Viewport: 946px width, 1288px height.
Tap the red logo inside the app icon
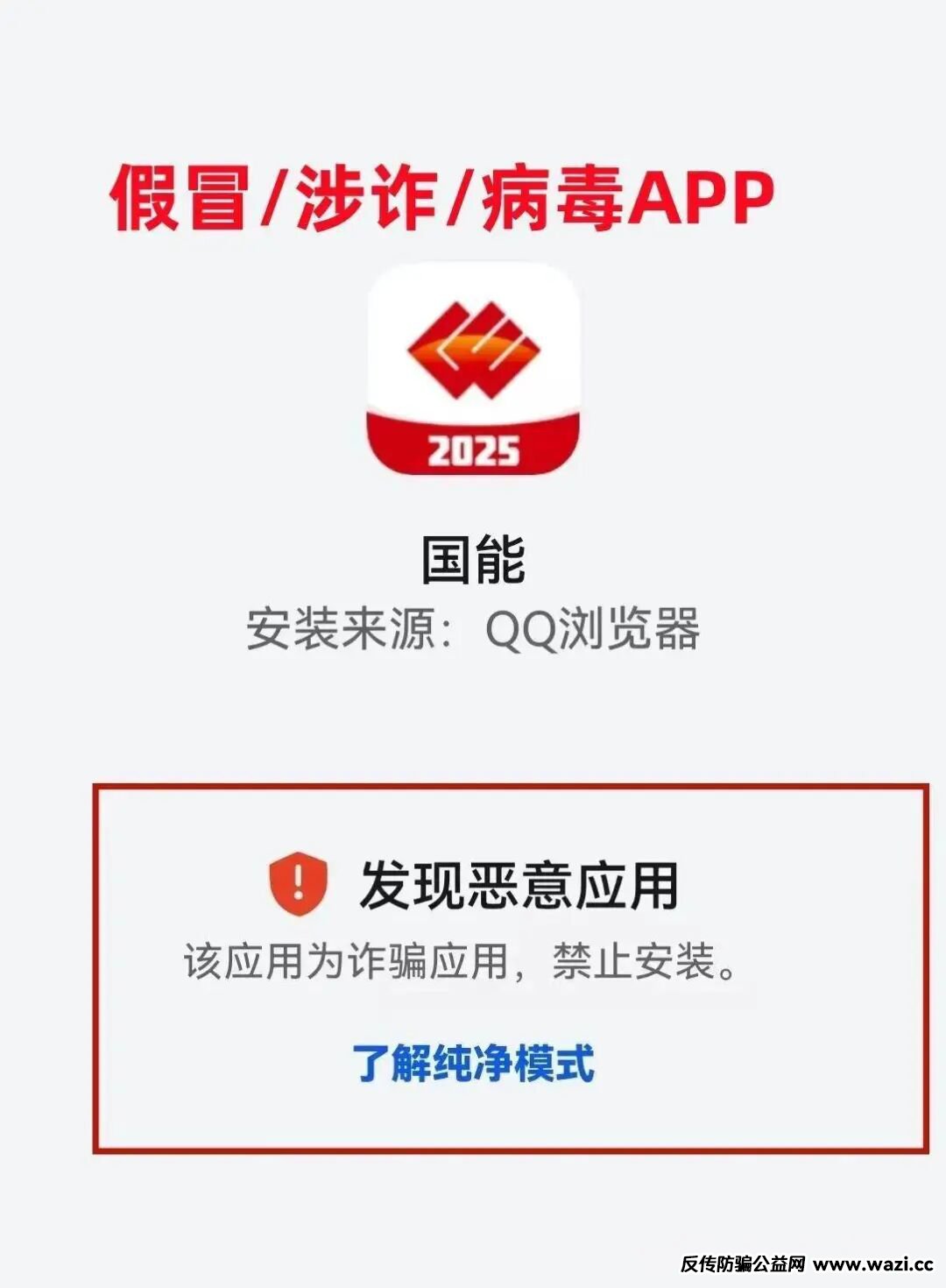tap(473, 350)
